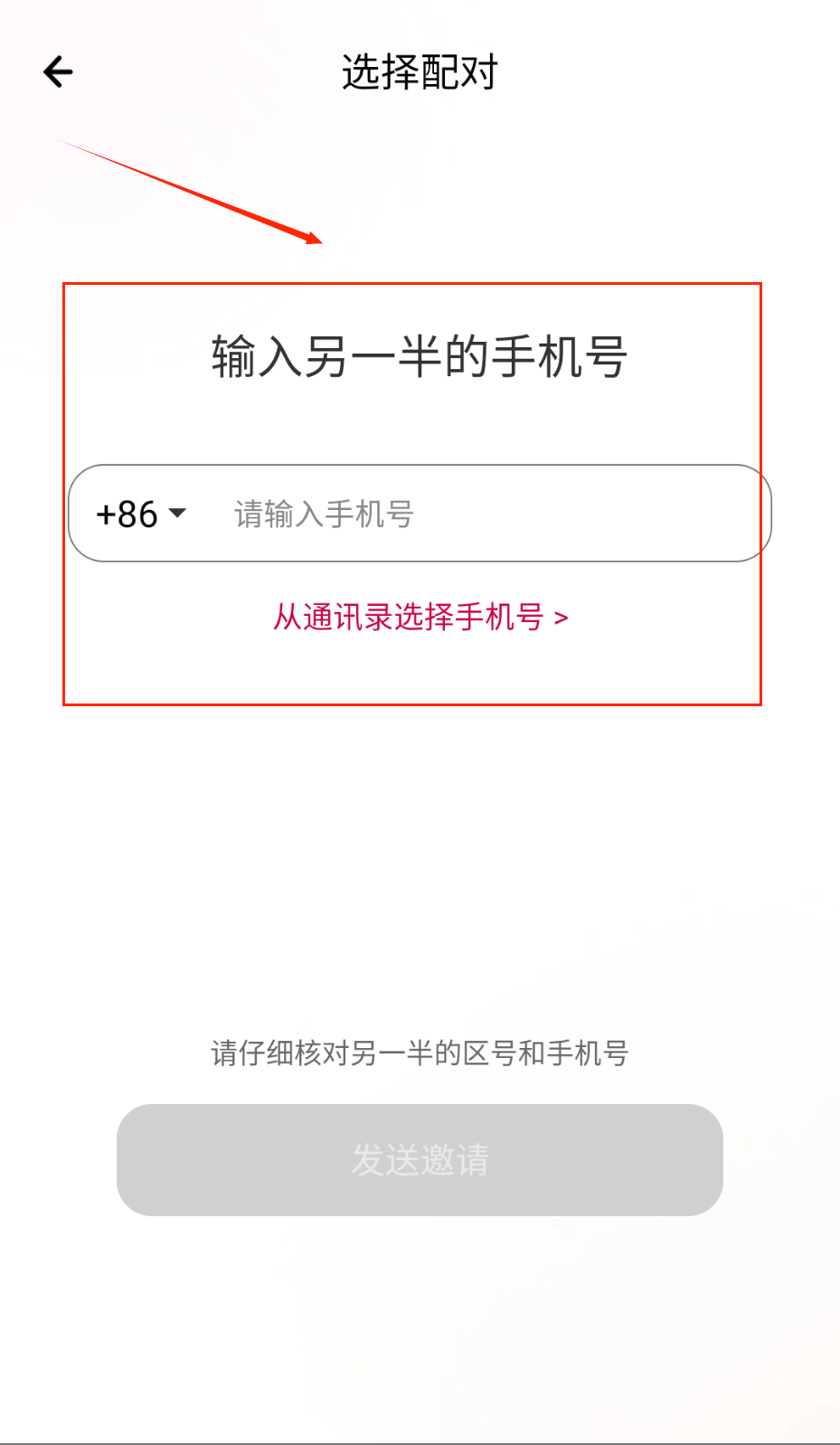Tap the 发送邀请 button
This screenshot has width=840, height=1445.
pos(420,1159)
